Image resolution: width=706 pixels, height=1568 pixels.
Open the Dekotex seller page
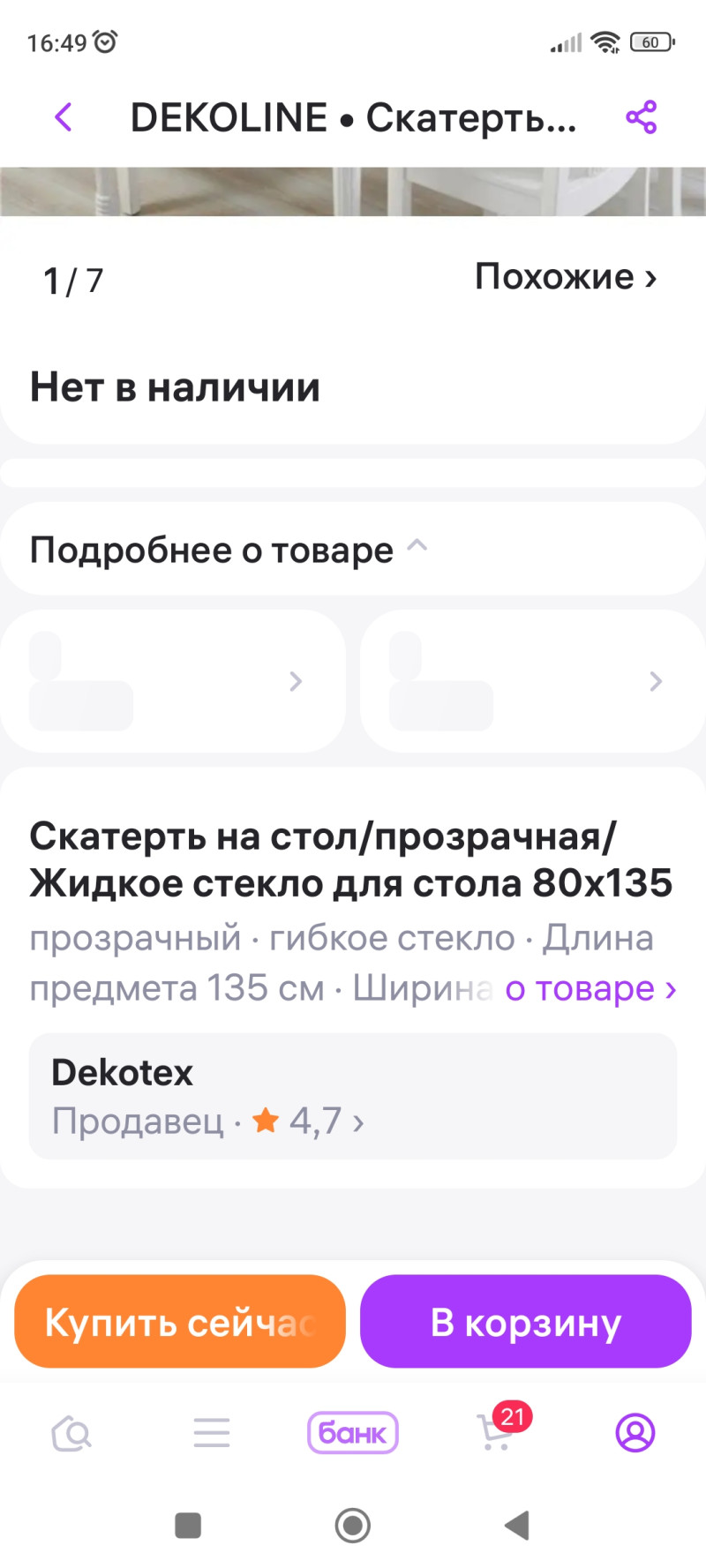point(353,1096)
